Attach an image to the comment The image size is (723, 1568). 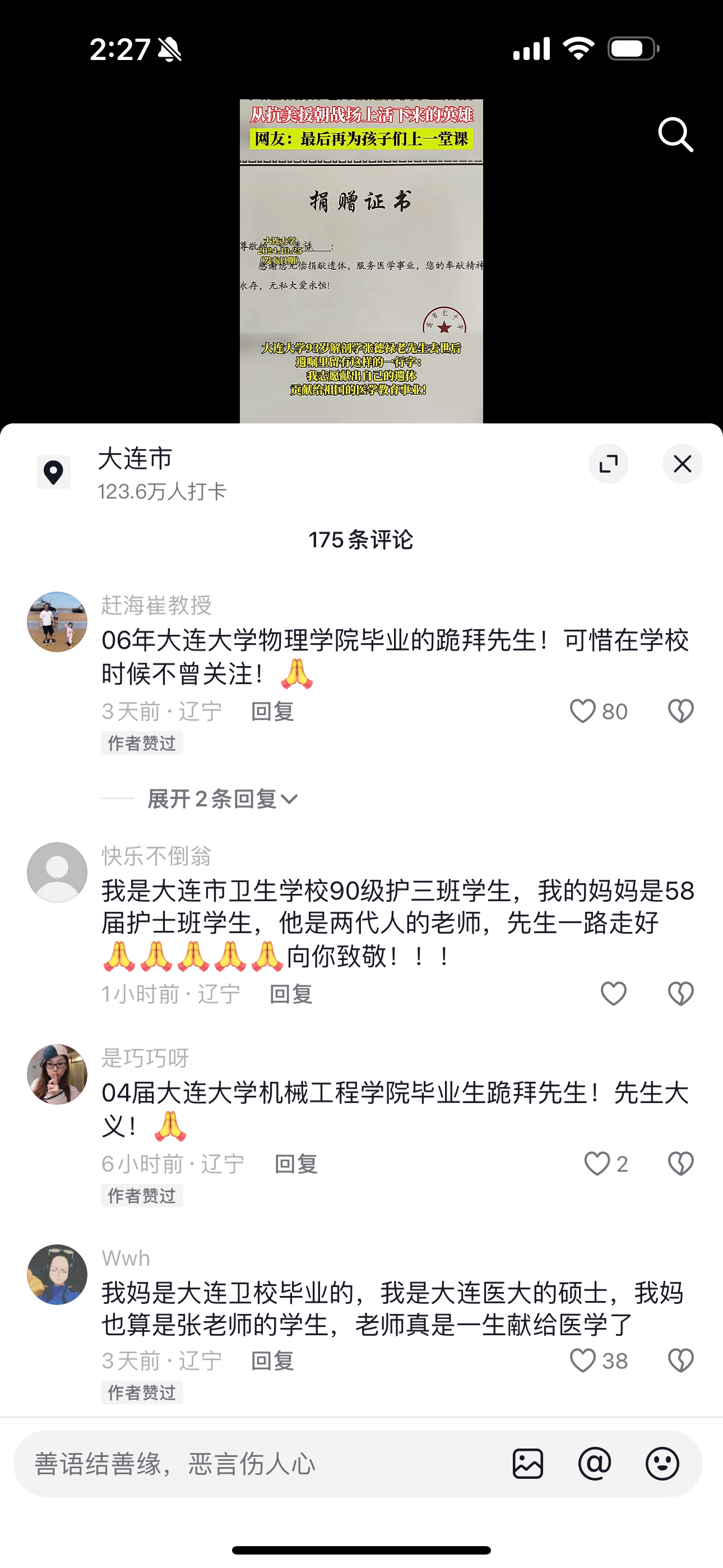527,1464
